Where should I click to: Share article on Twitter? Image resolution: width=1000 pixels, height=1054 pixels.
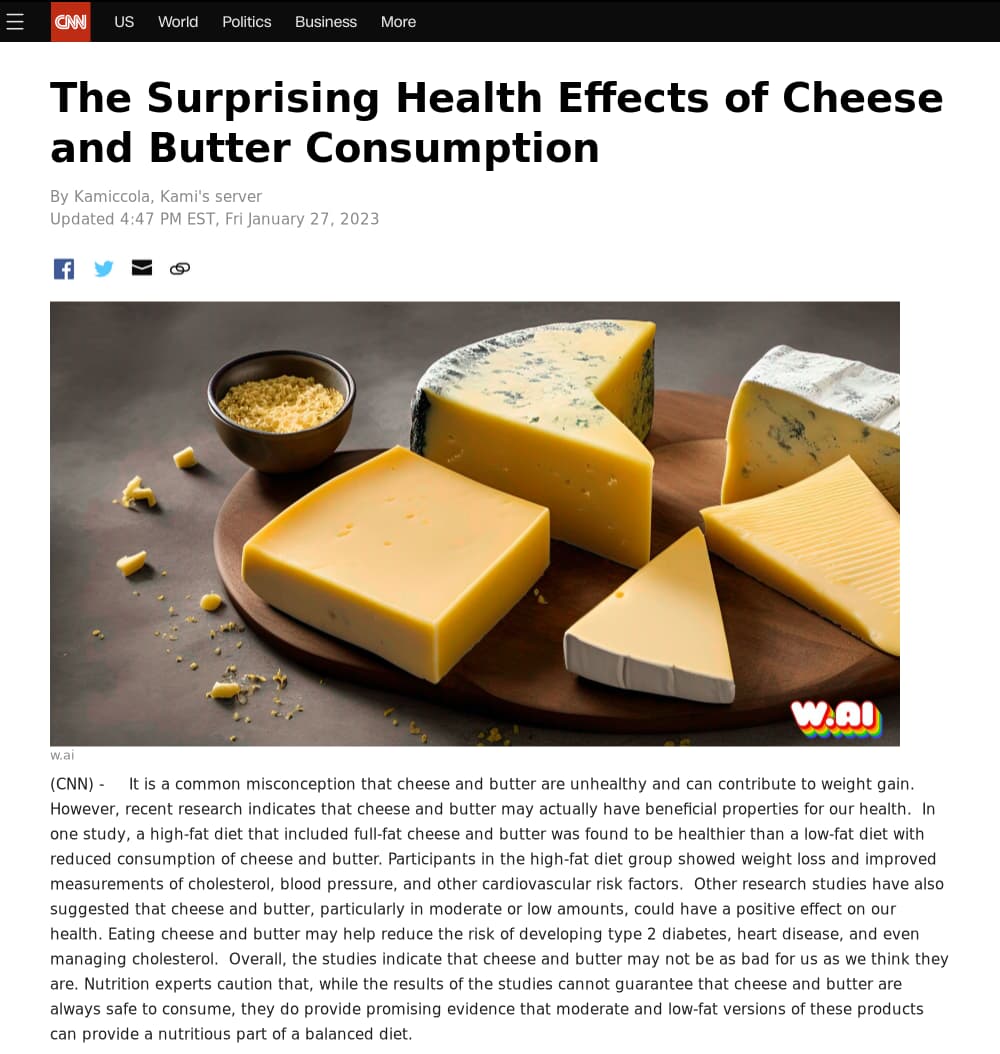coord(103,268)
